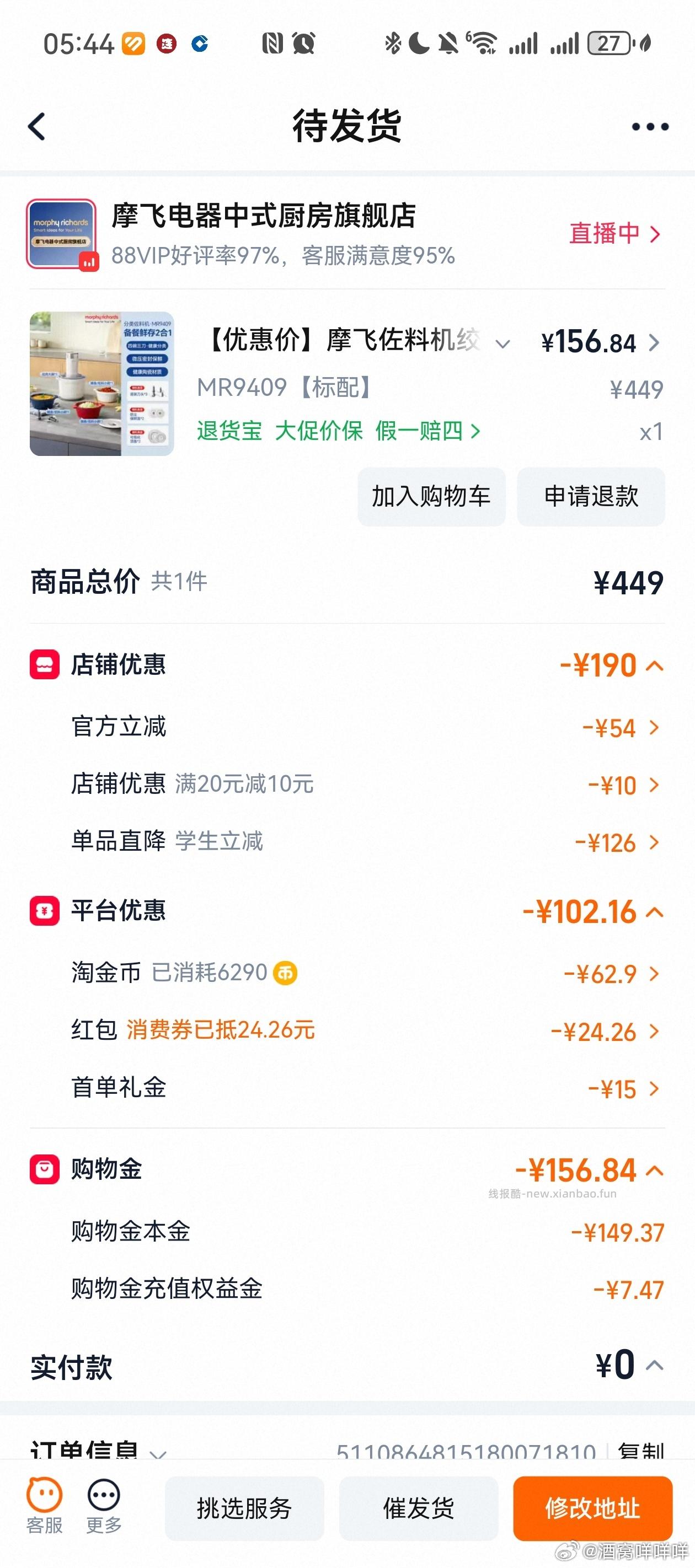695x1568 pixels.
Task: Expand the product title dropdown arrow
Action: (503, 345)
